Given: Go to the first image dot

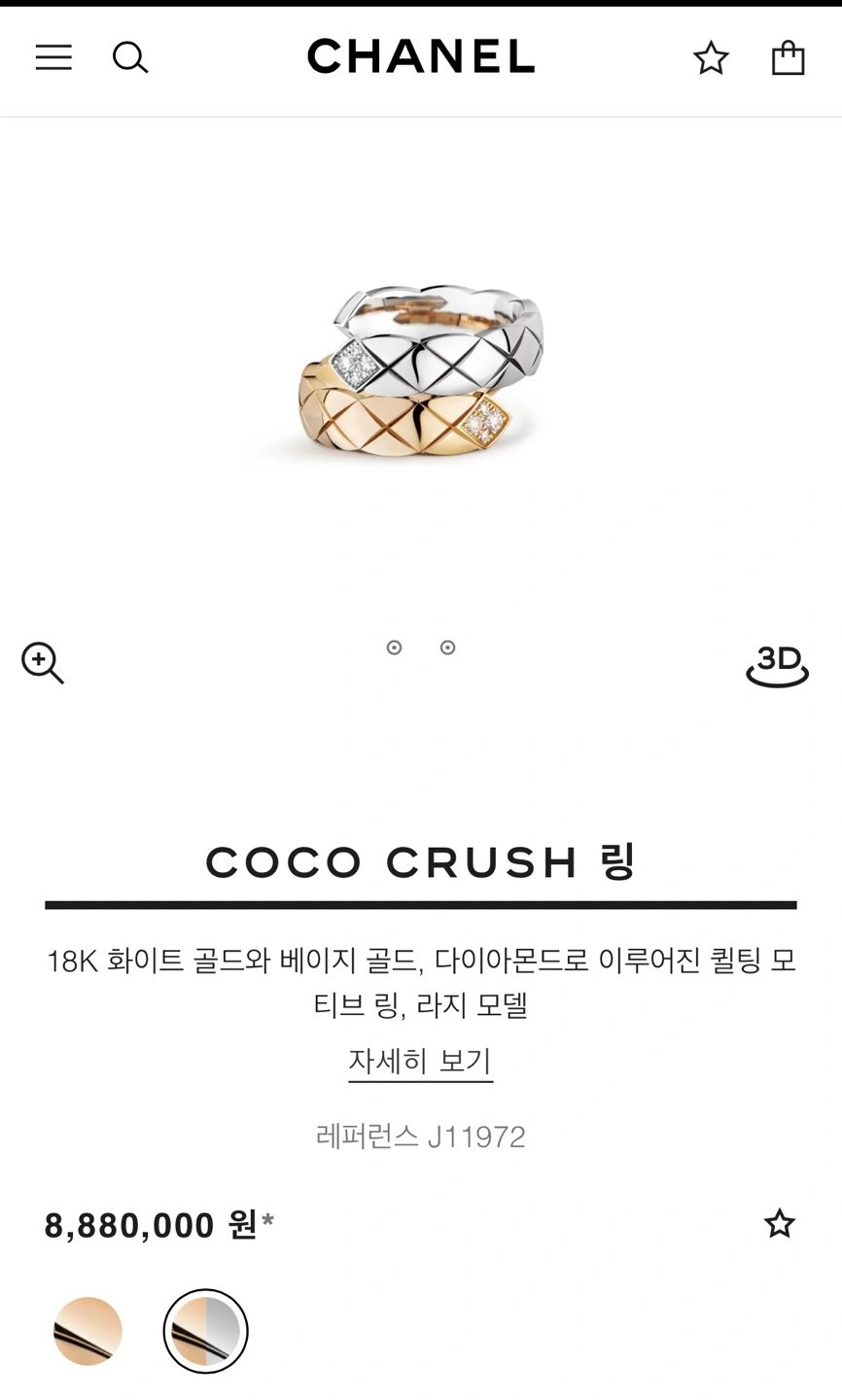Looking at the screenshot, I should tap(394, 647).
